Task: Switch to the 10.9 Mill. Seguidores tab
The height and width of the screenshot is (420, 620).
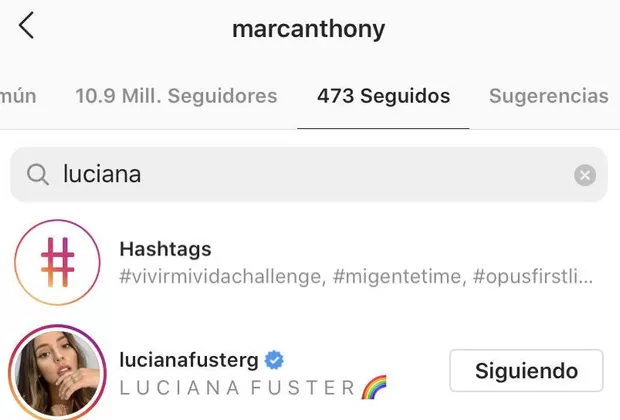Action: [x=176, y=97]
